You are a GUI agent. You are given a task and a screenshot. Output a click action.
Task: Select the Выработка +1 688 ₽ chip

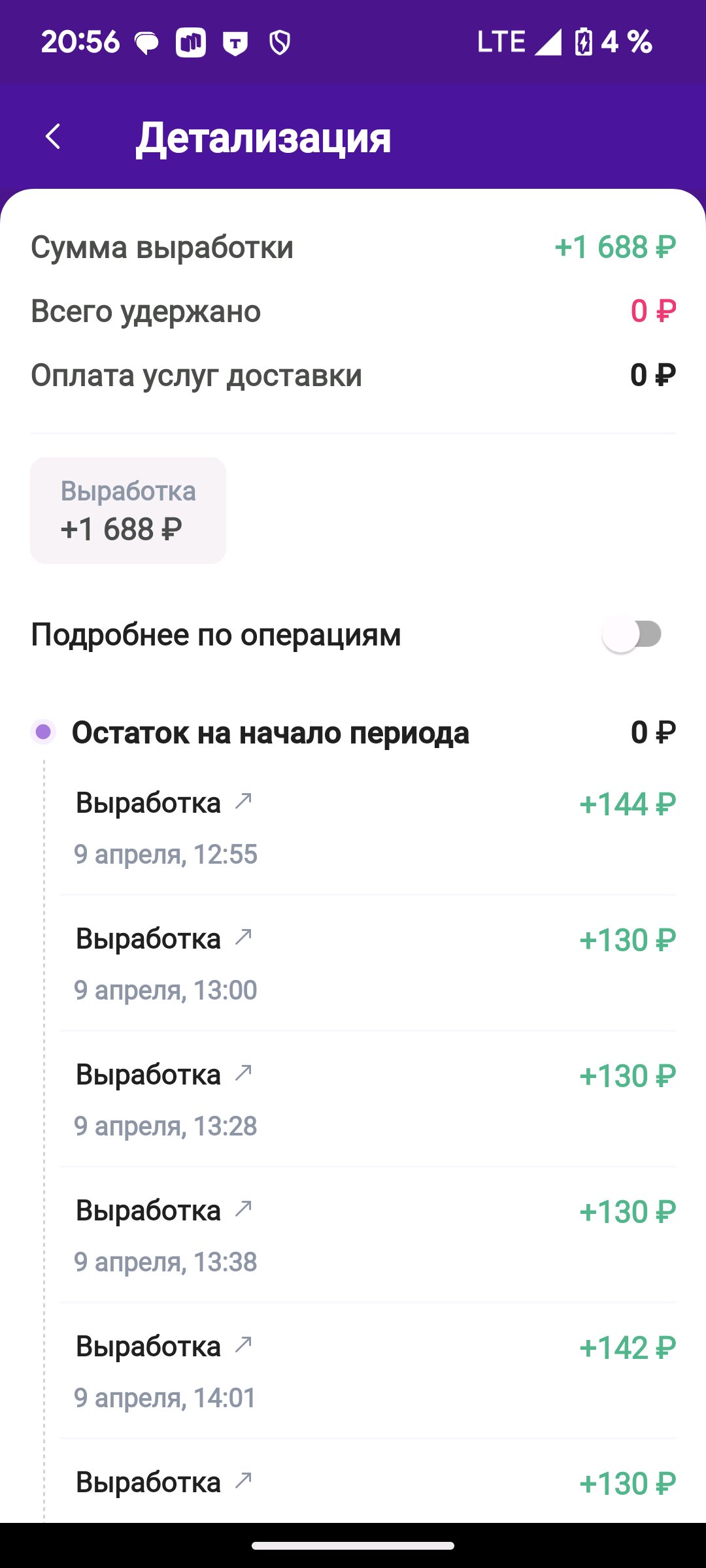128,510
